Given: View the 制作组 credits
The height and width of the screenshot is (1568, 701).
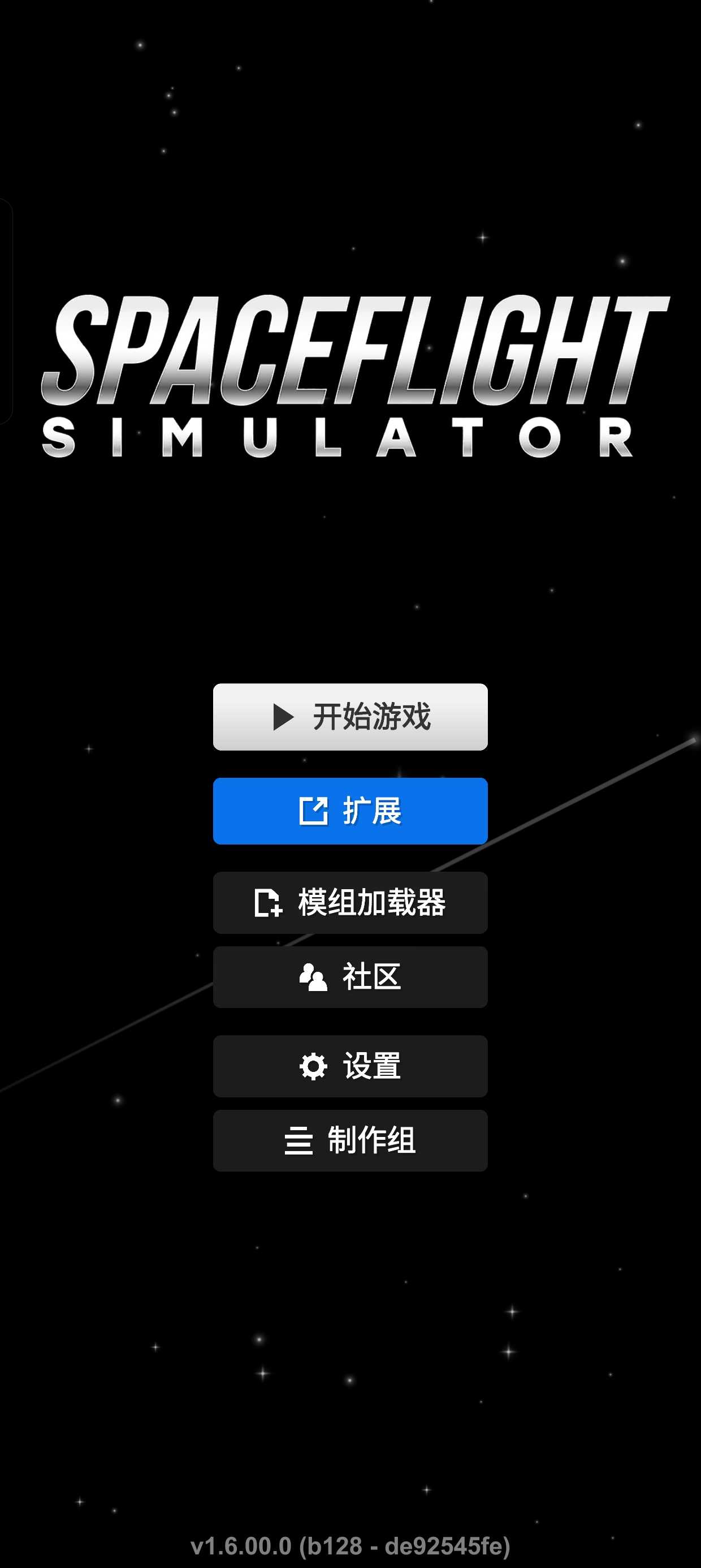Looking at the screenshot, I should click(350, 1140).
